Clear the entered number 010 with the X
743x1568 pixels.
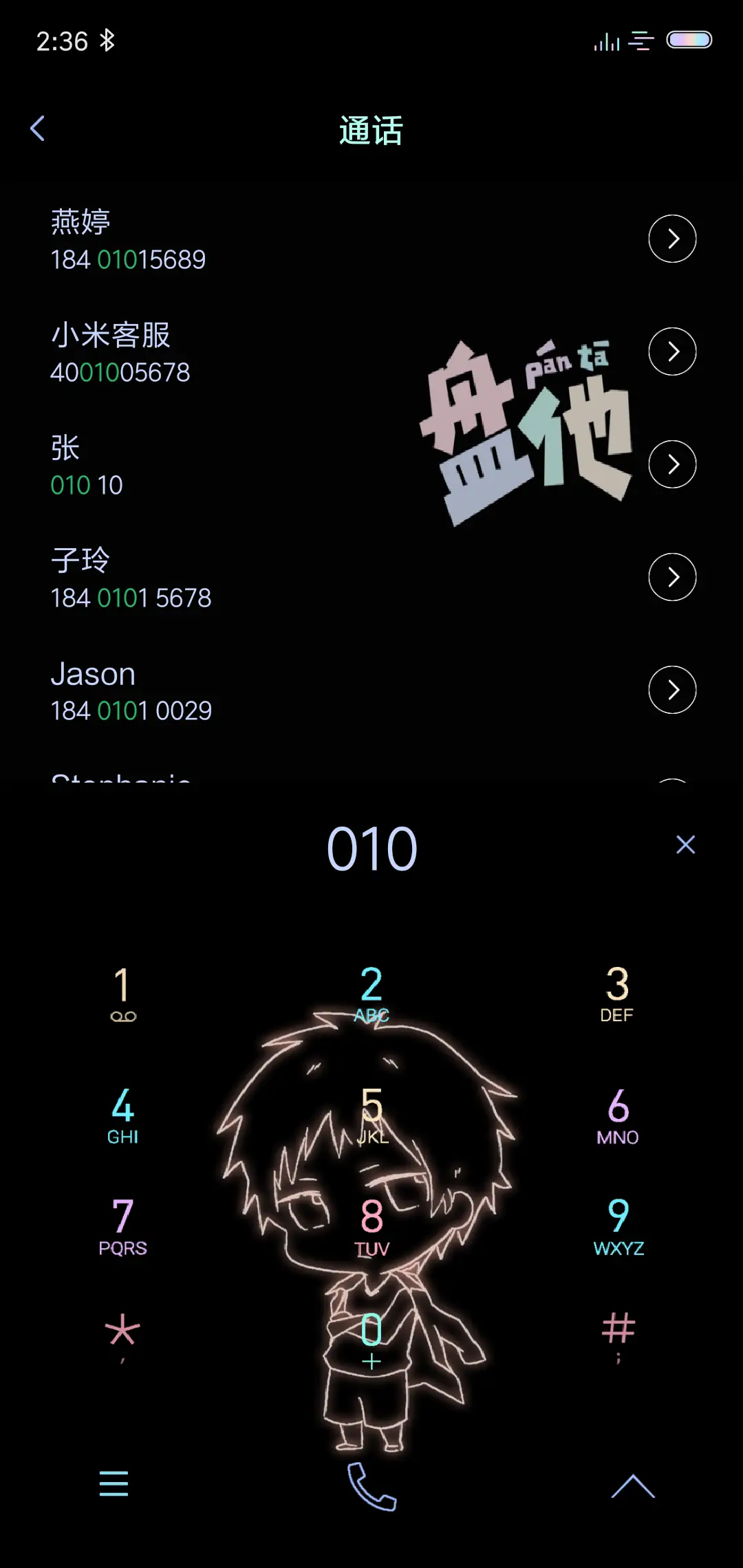(685, 845)
